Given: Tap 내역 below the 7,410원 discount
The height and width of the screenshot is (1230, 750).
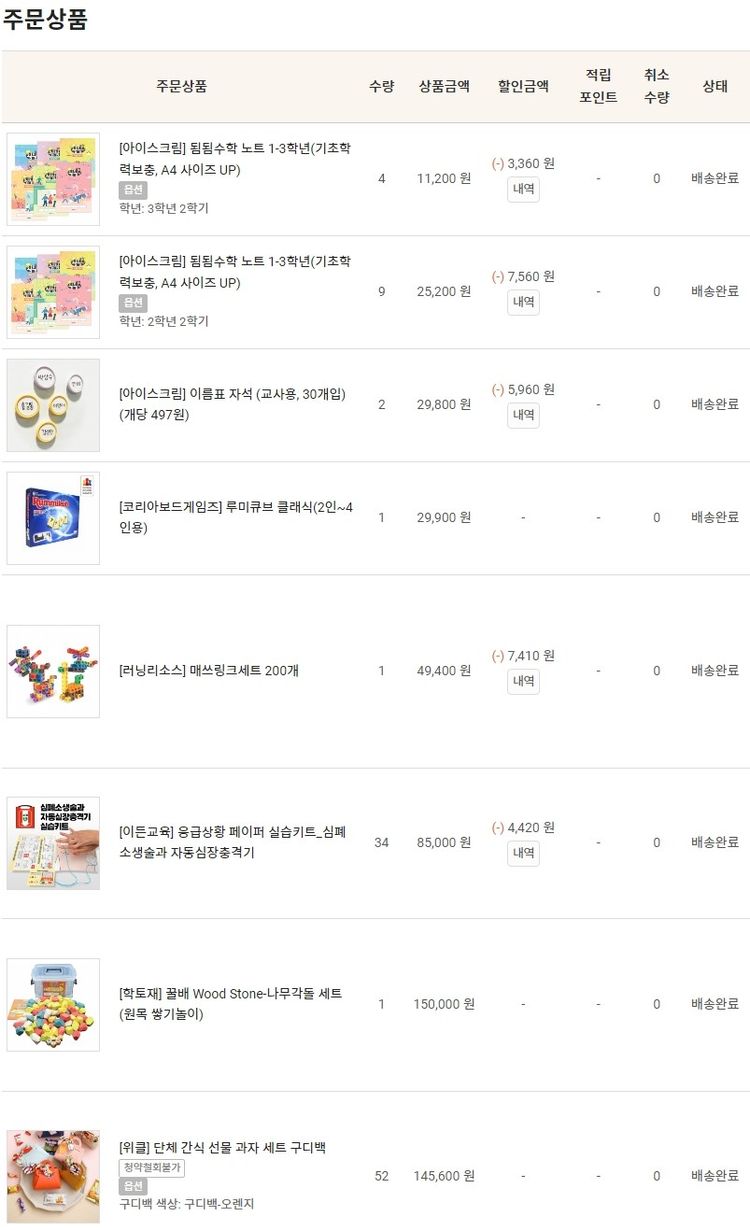Looking at the screenshot, I should pyautogui.click(x=523, y=682).
